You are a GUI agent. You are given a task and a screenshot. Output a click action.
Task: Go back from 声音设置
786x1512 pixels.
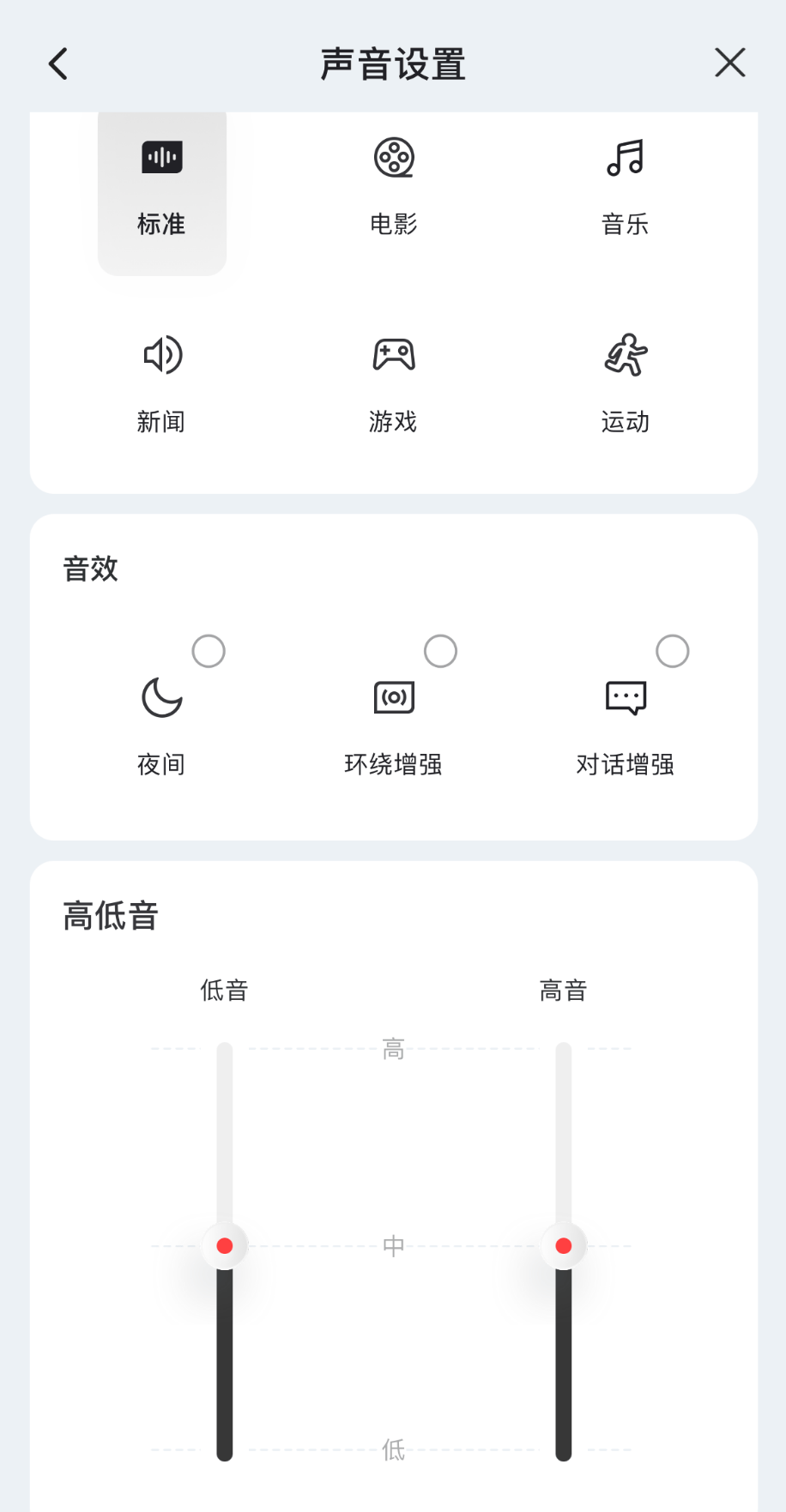tap(58, 64)
